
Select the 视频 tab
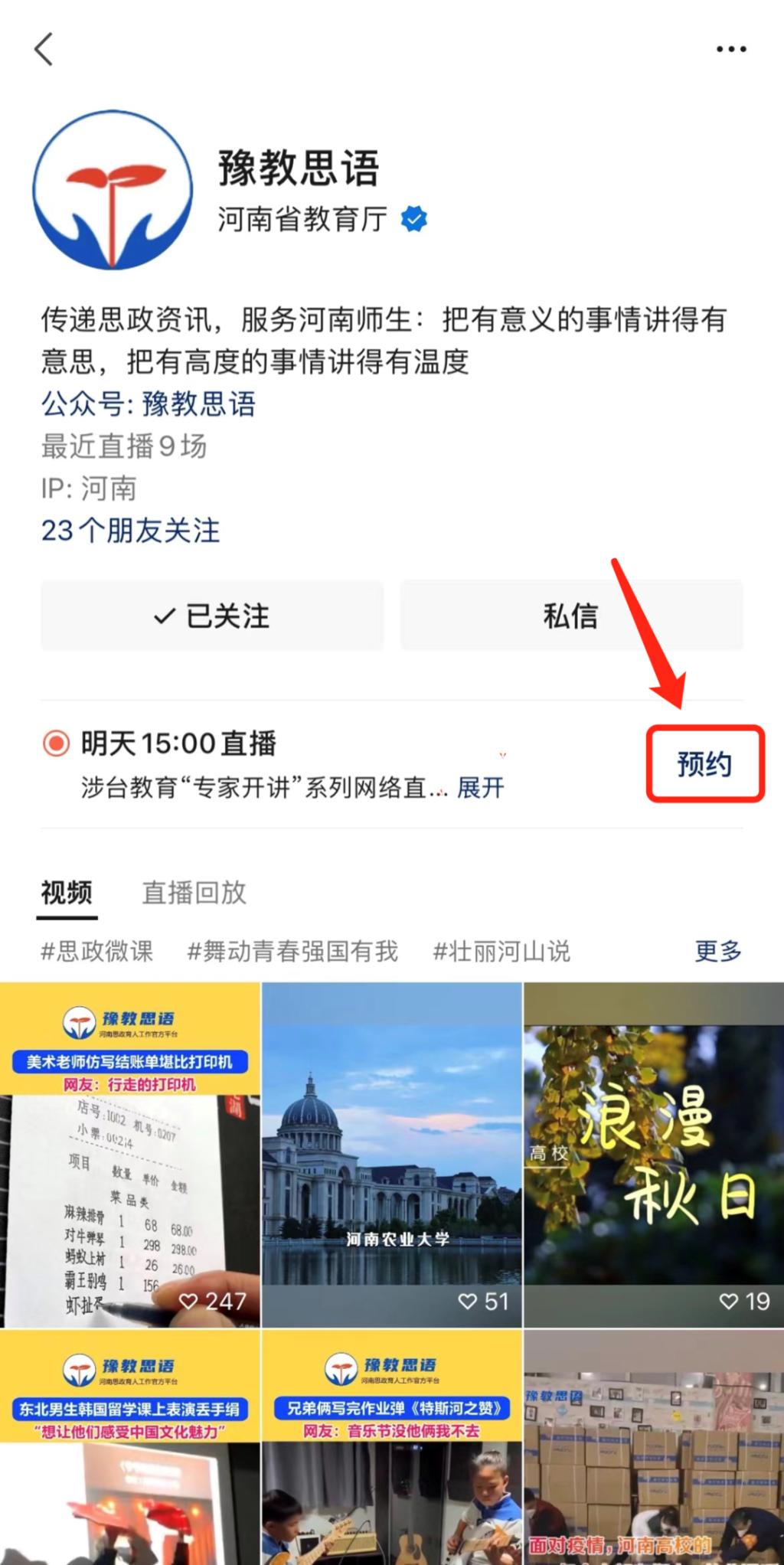coord(67,892)
